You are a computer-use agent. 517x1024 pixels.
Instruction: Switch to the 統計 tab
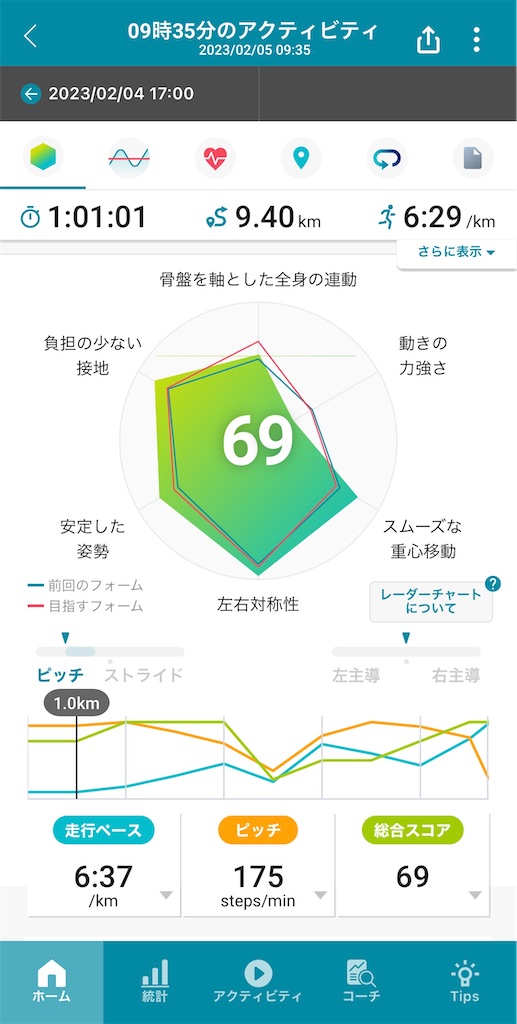click(155, 982)
